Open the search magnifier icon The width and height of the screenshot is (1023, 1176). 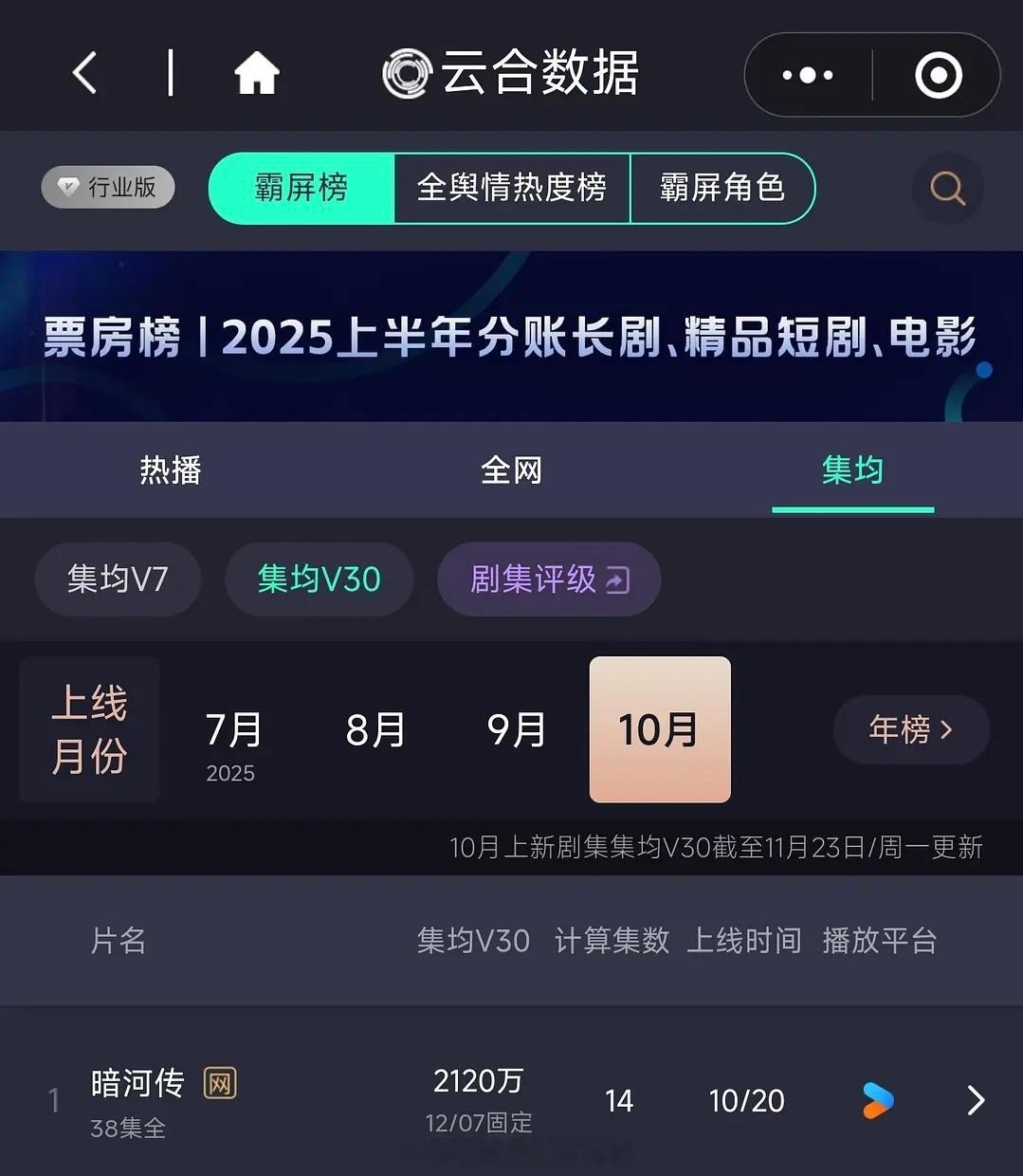947,188
